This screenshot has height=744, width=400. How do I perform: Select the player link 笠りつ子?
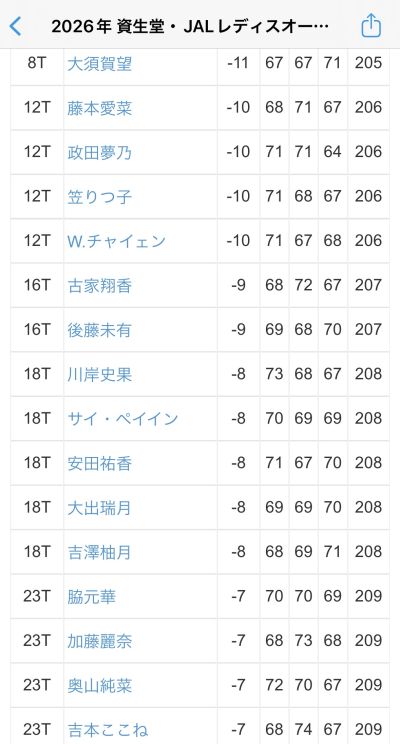(99, 197)
